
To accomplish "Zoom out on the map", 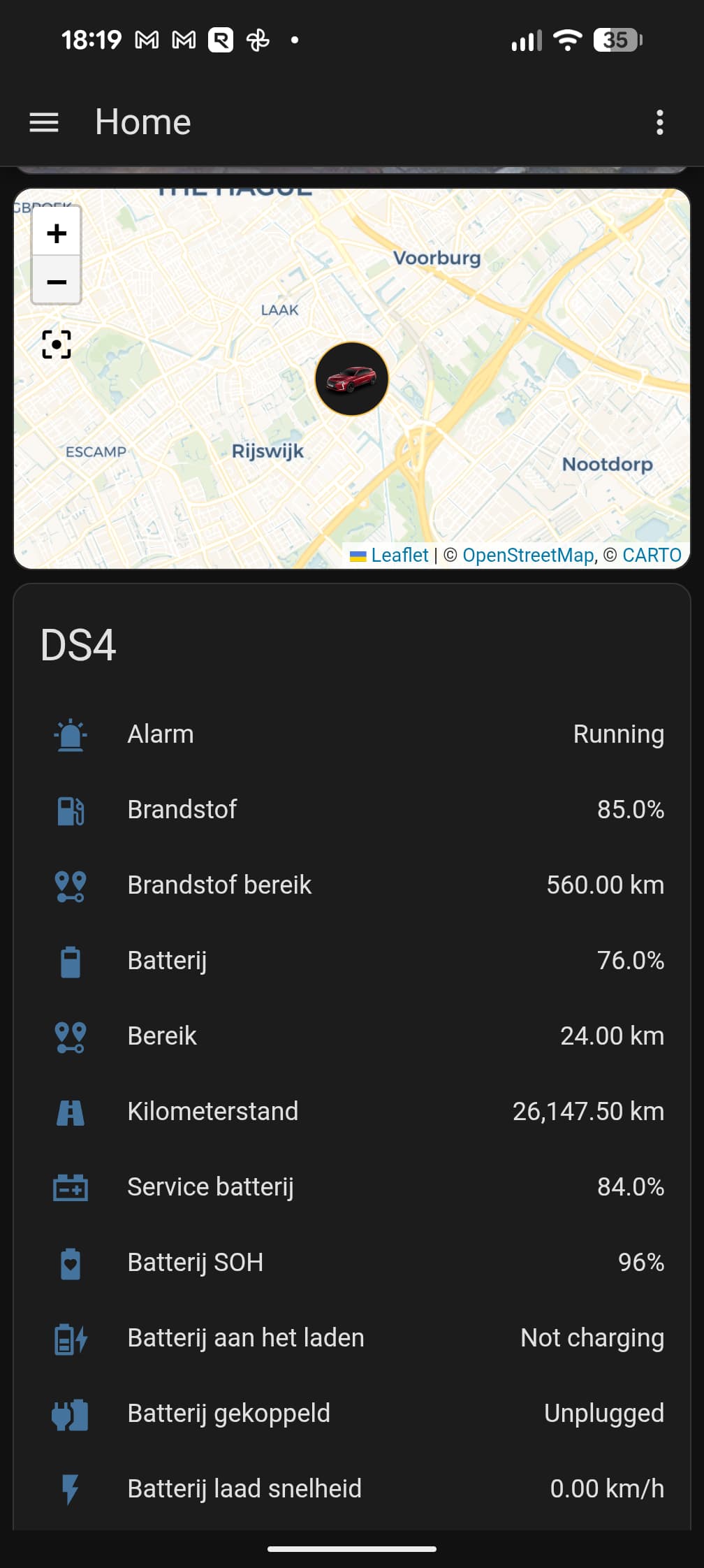I will (57, 282).
